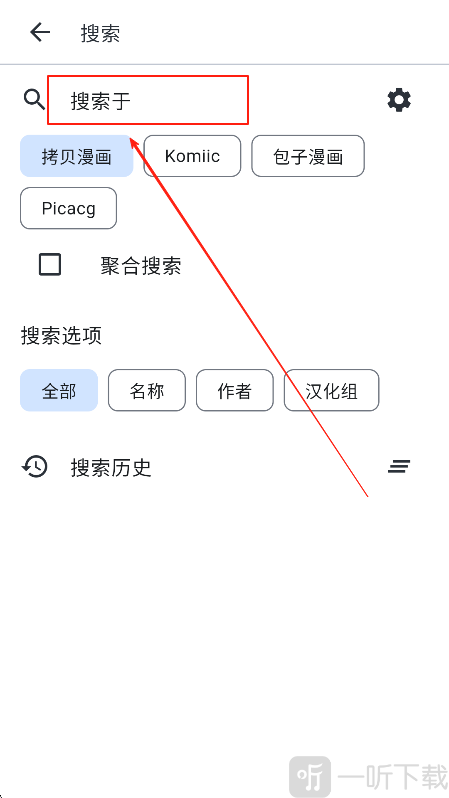Choose the 包子漫画 source chip
The height and width of the screenshot is (798, 449).
click(x=308, y=156)
